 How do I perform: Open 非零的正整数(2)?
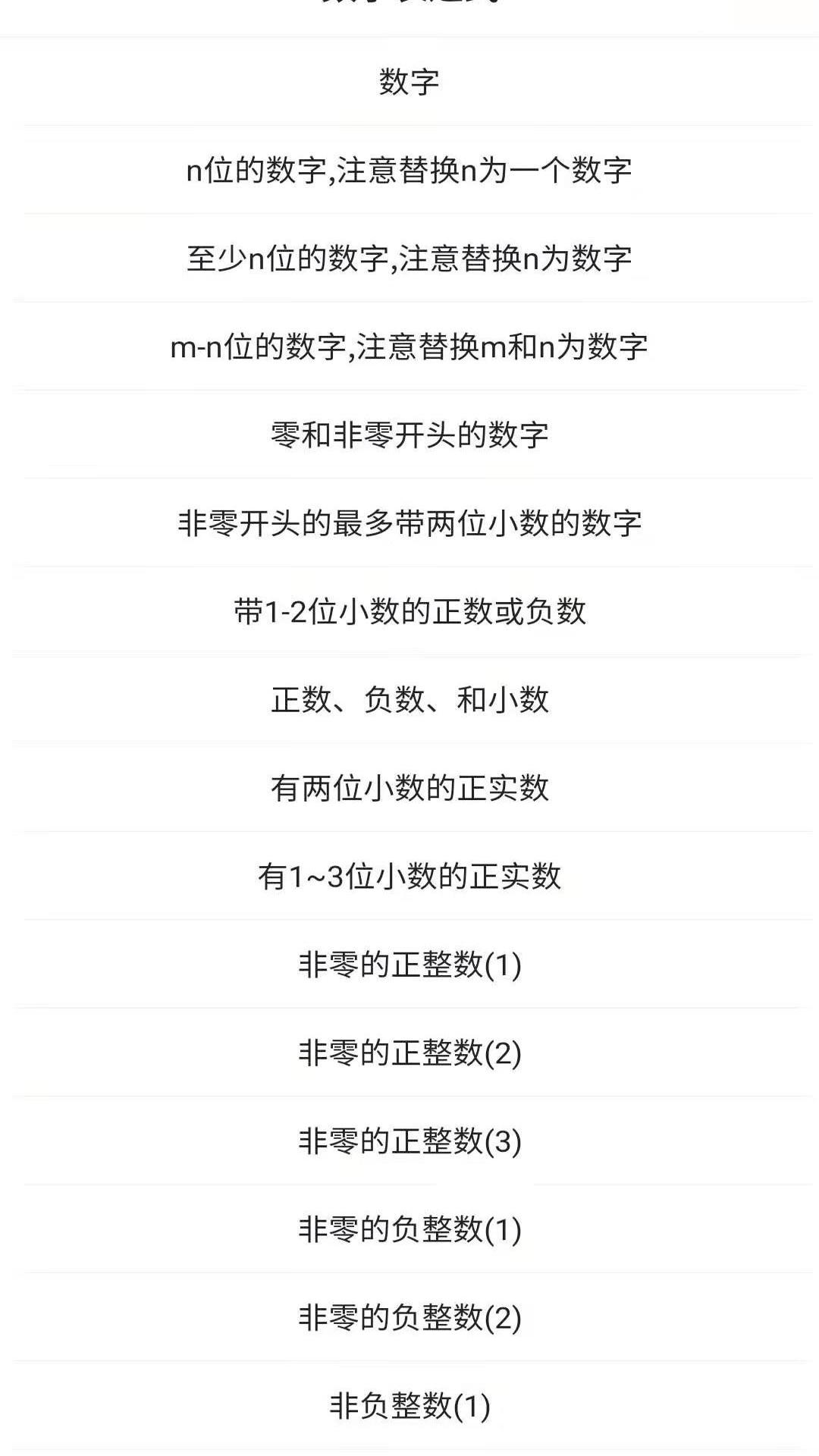pos(409,1053)
